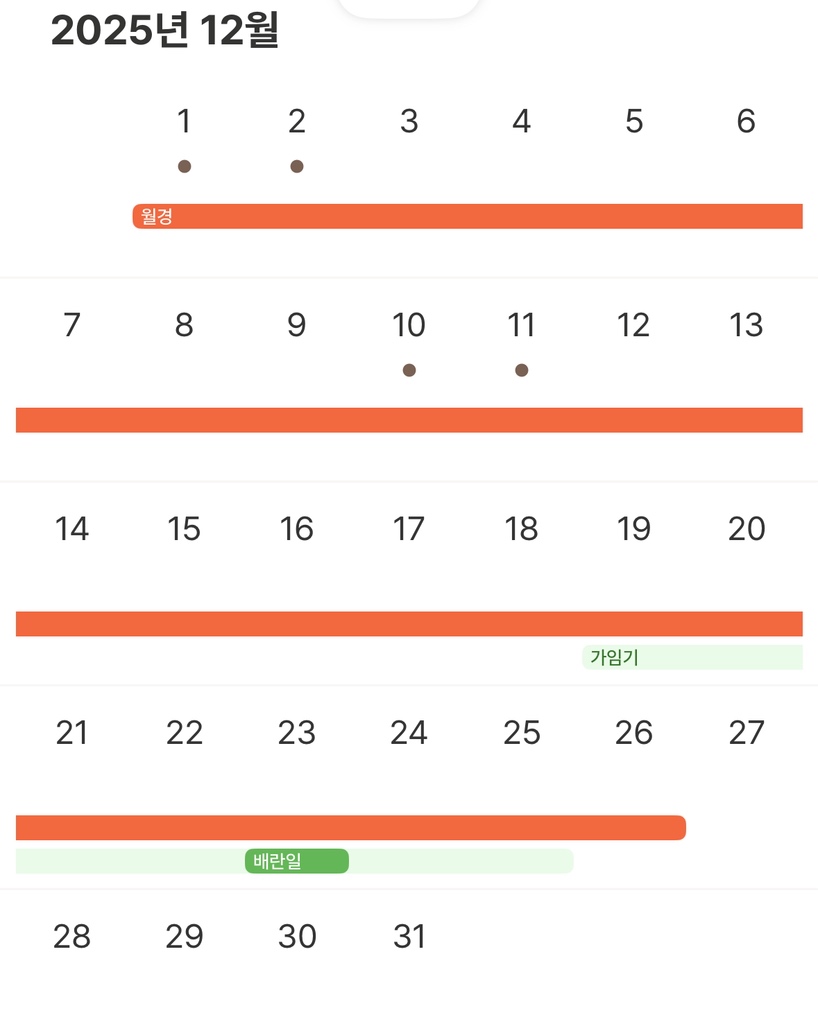Tap the 배란일 ovulation day marker
This screenshot has height=1024, width=818.
click(296, 861)
